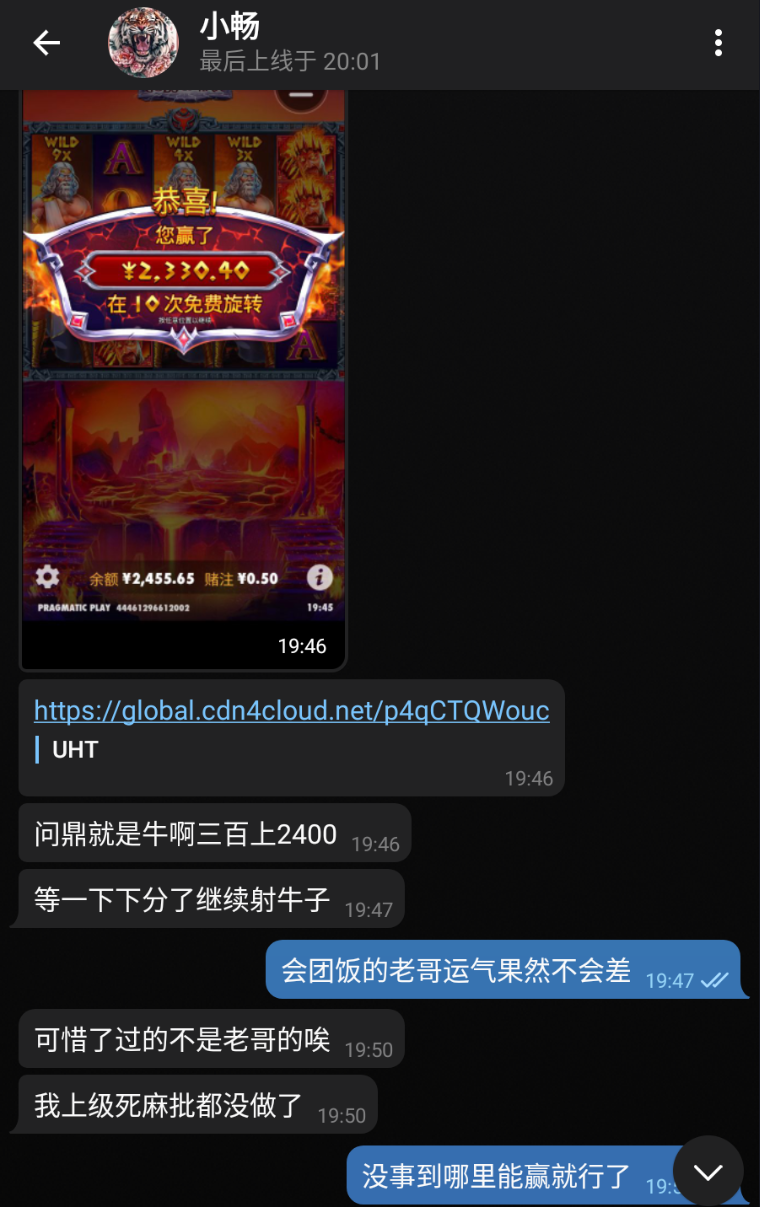Open the three-dot overflow menu
Image resolution: width=760 pixels, height=1207 pixels.
(x=717, y=43)
